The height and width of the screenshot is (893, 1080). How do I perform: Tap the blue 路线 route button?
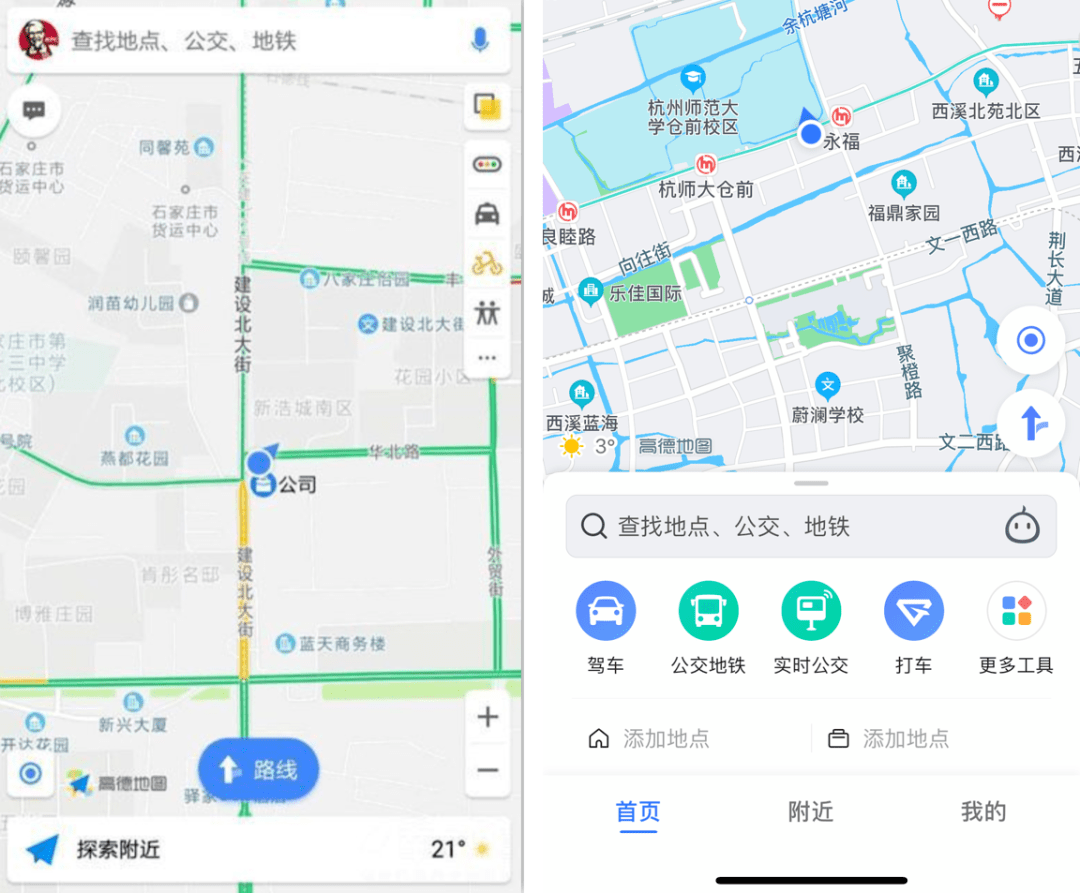258,769
